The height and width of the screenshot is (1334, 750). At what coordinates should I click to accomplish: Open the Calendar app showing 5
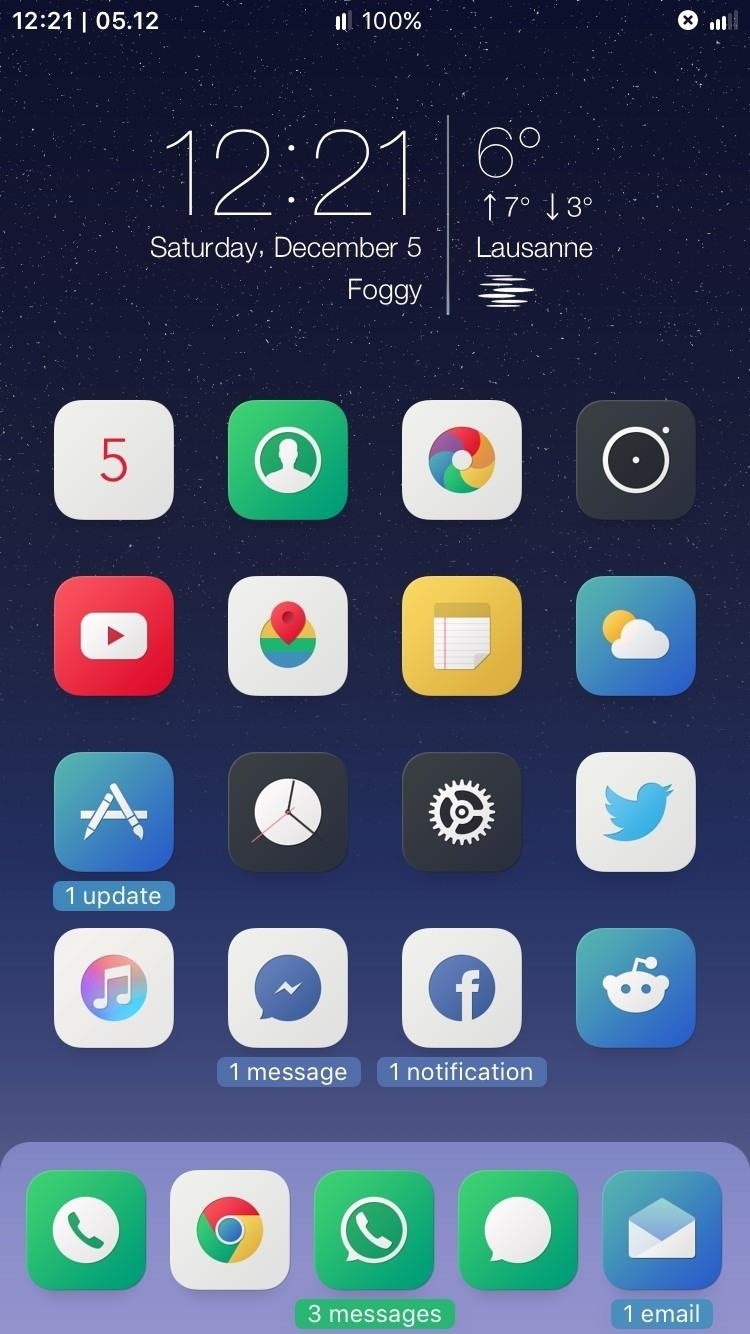[114, 460]
